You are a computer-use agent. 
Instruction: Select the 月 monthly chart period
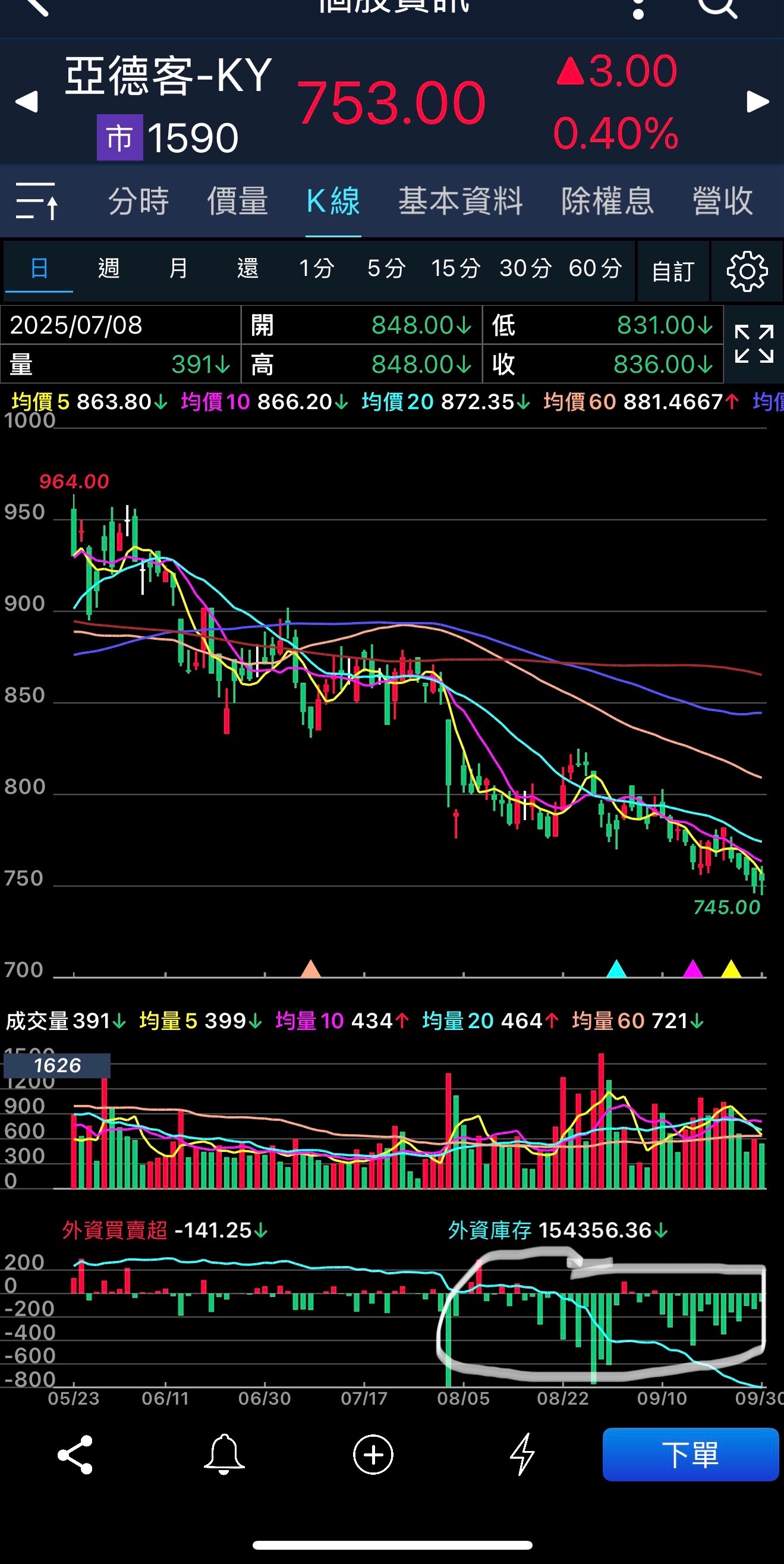point(178,268)
